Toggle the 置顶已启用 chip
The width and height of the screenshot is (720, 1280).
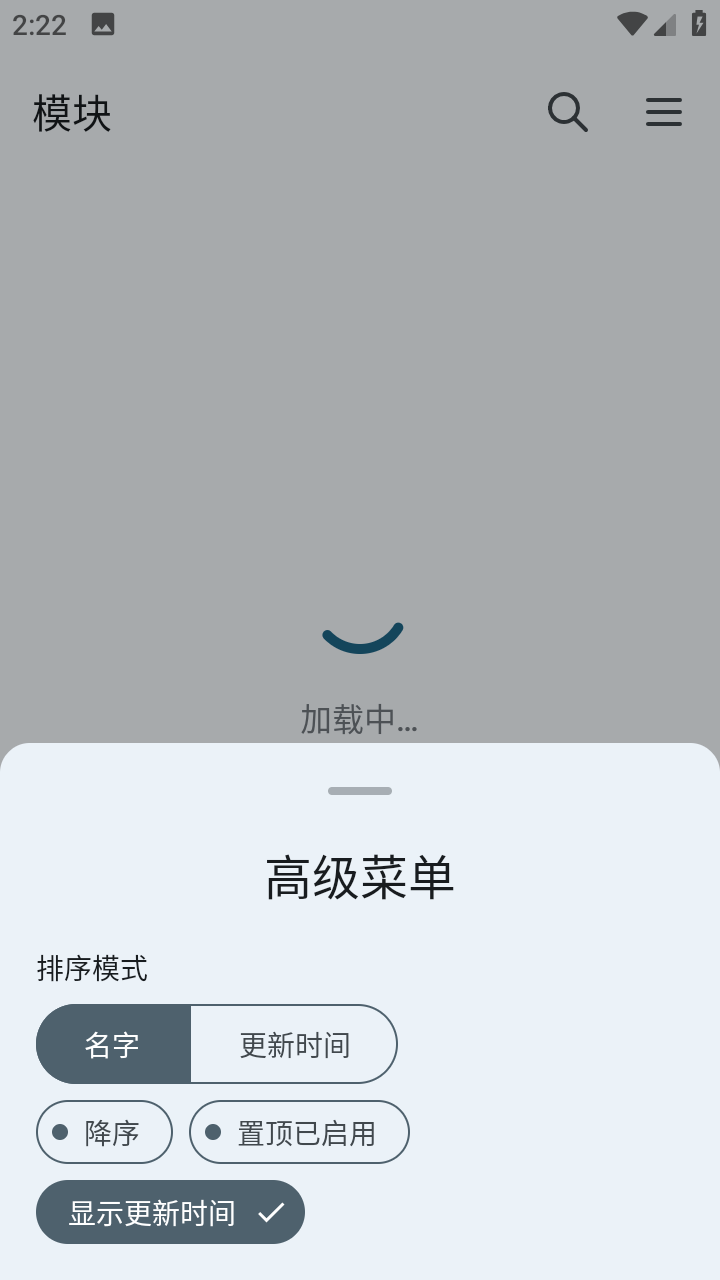pyautogui.click(x=299, y=1132)
